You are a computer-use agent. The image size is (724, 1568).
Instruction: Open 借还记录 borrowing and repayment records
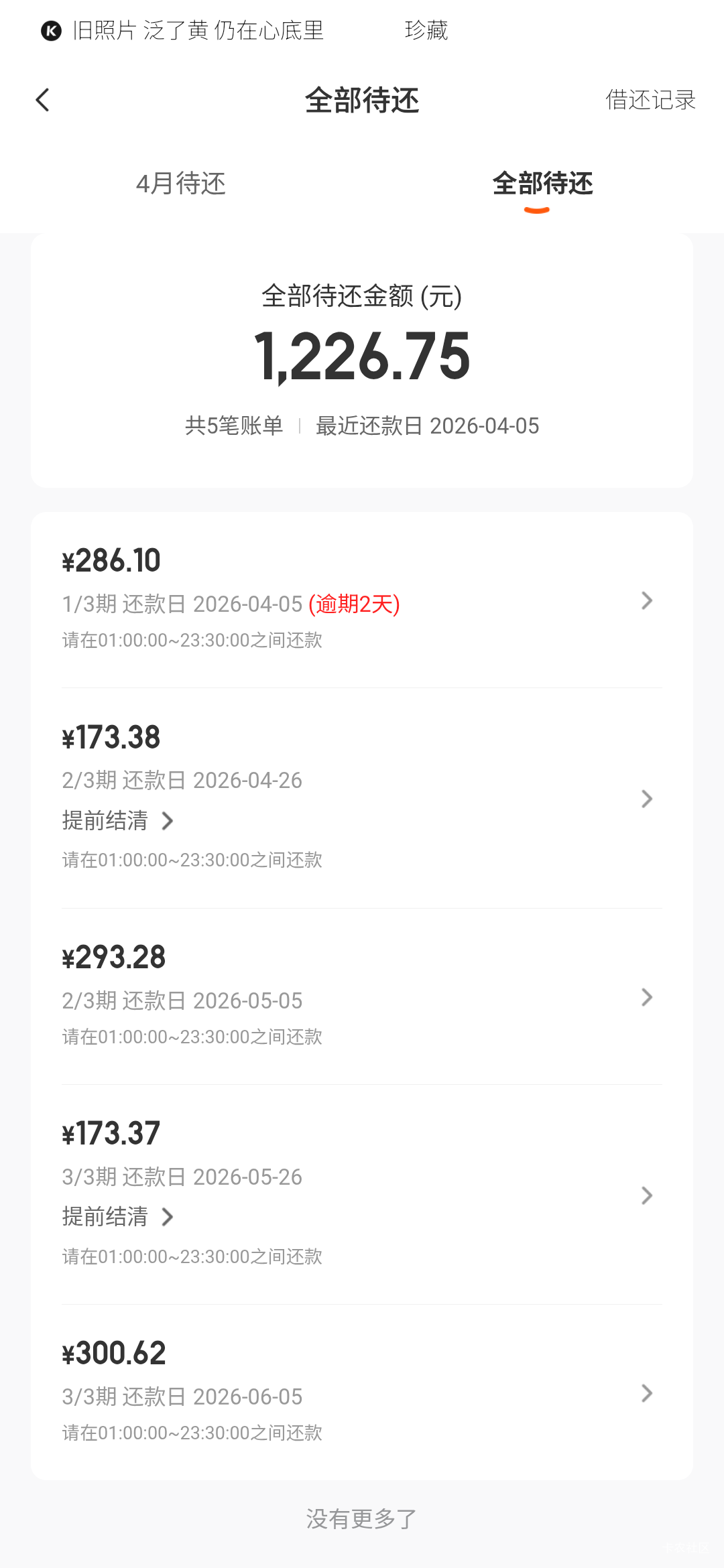point(650,101)
